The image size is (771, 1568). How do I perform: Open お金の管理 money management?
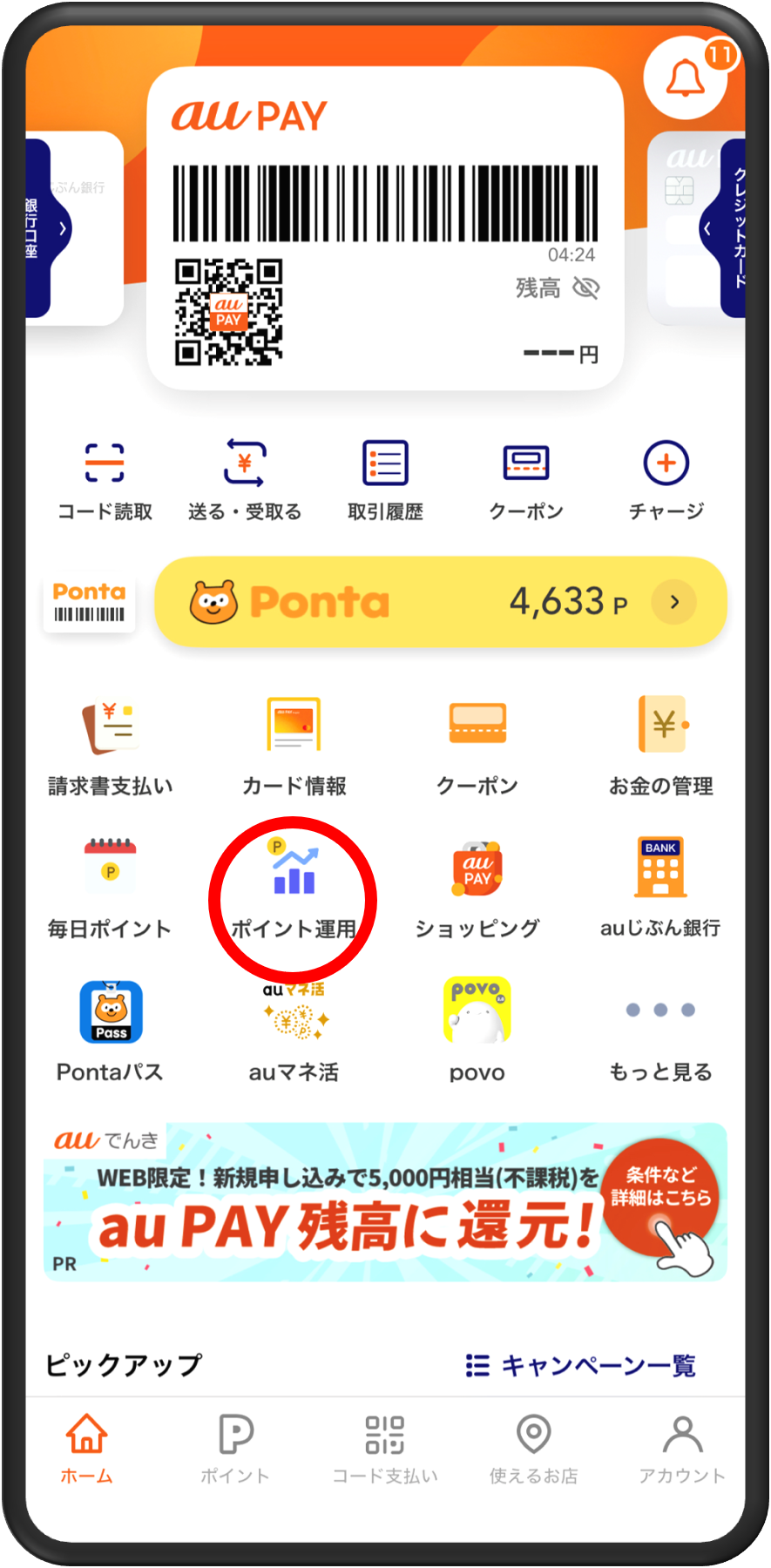click(661, 747)
